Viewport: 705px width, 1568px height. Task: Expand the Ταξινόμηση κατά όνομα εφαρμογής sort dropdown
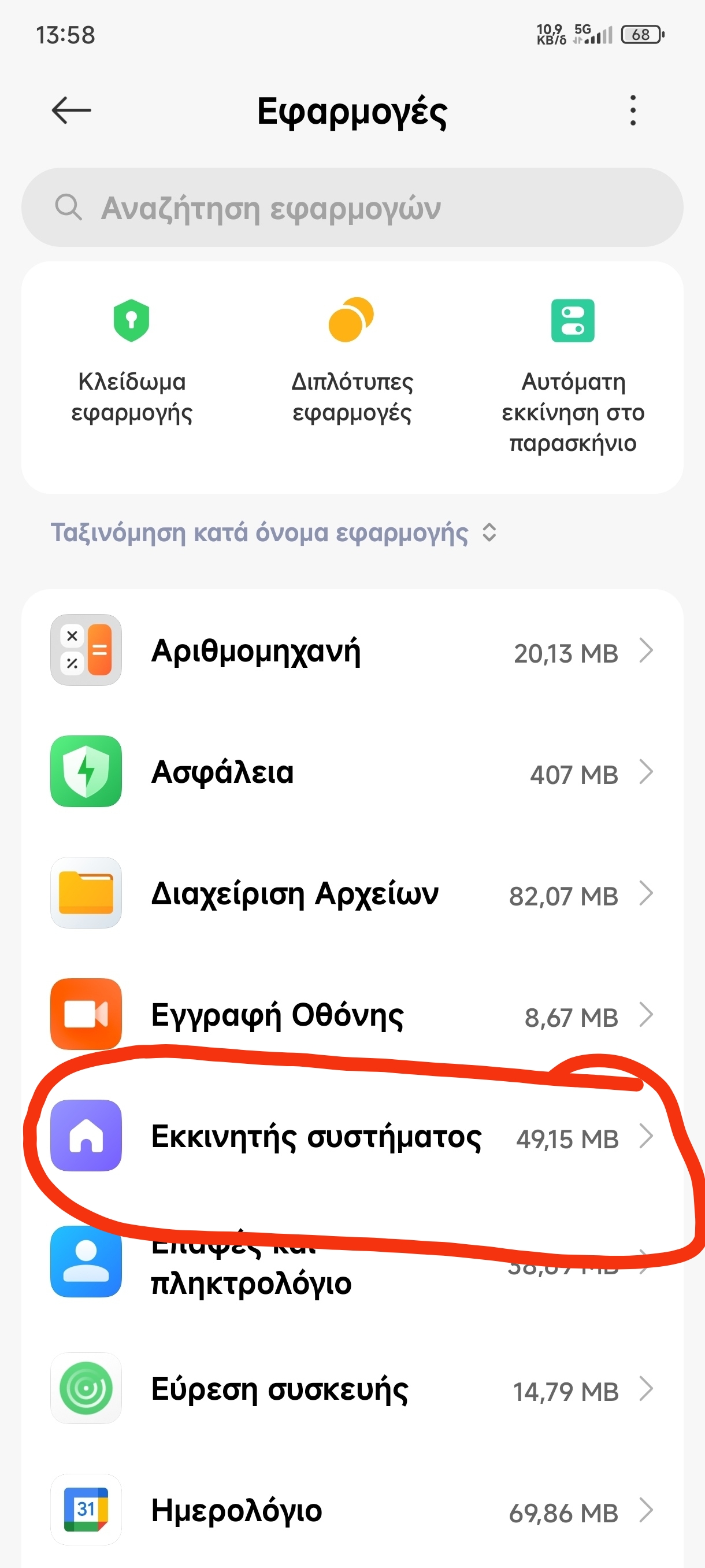[x=274, y=532]
